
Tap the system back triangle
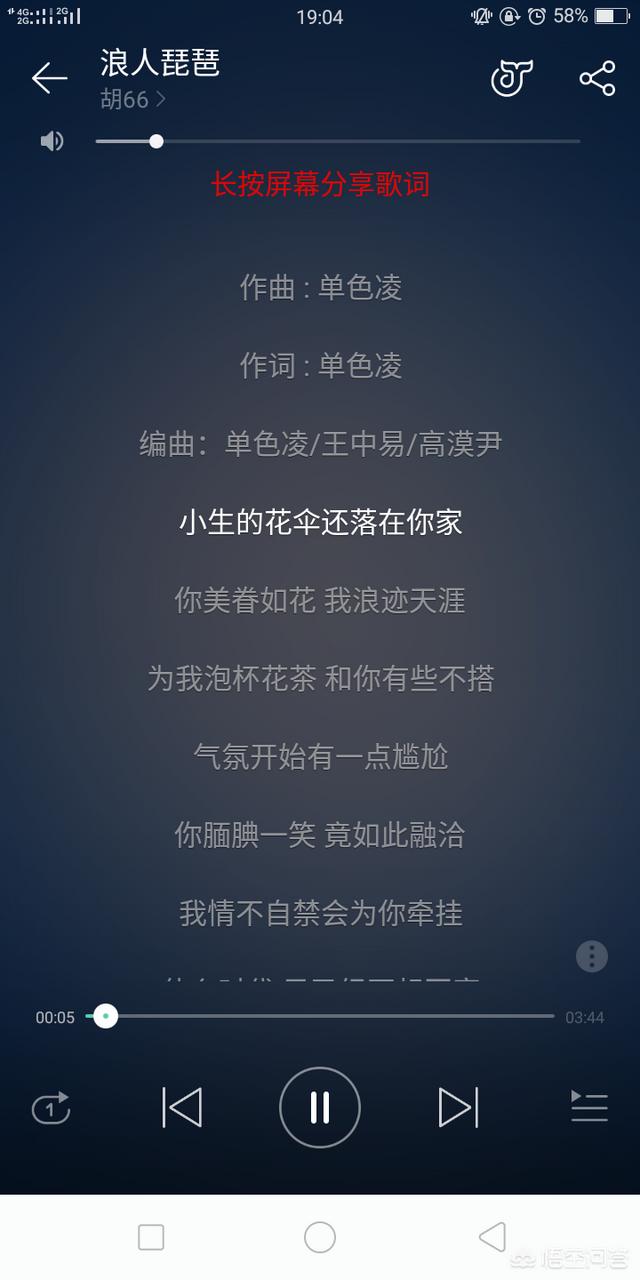pos(491,1237)
